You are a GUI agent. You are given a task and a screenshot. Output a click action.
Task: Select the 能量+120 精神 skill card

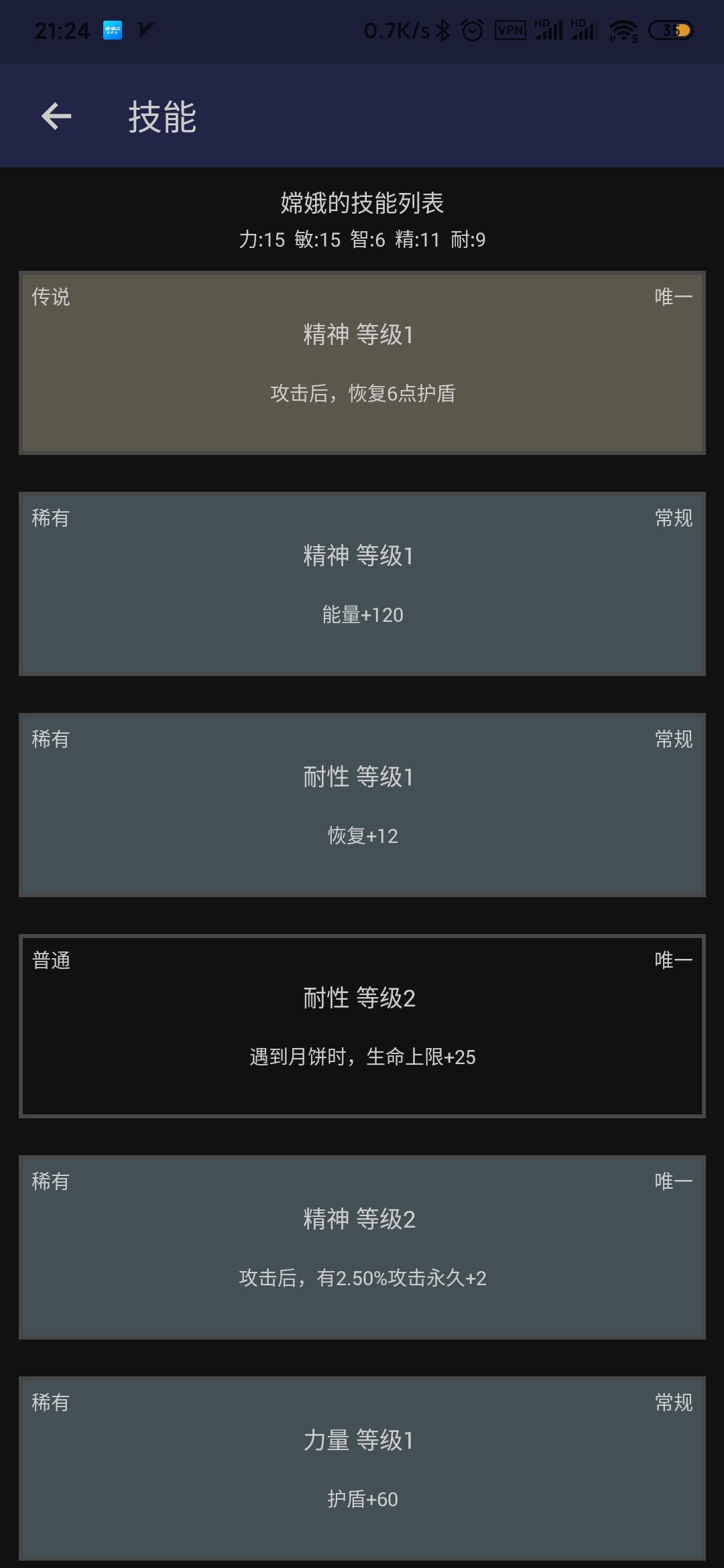click(362, 583)
